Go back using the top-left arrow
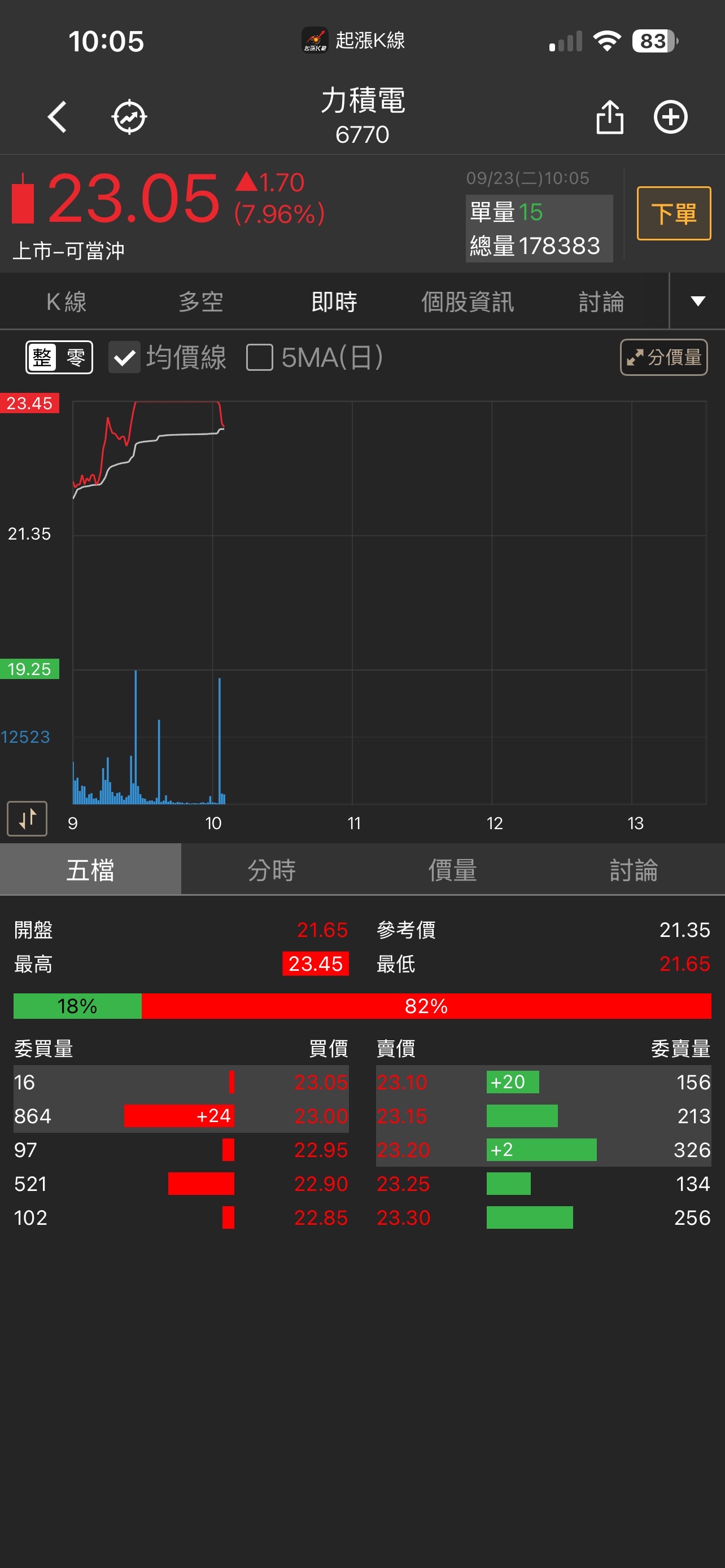Viewport: 725px width, 1568px height. (x=57, y=117)
